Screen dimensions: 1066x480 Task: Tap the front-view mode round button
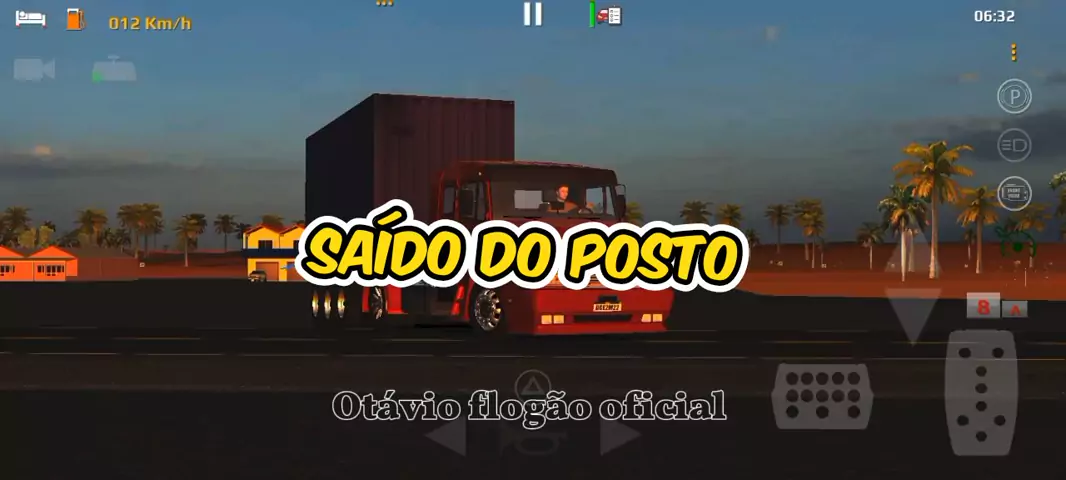point(1014,192)
